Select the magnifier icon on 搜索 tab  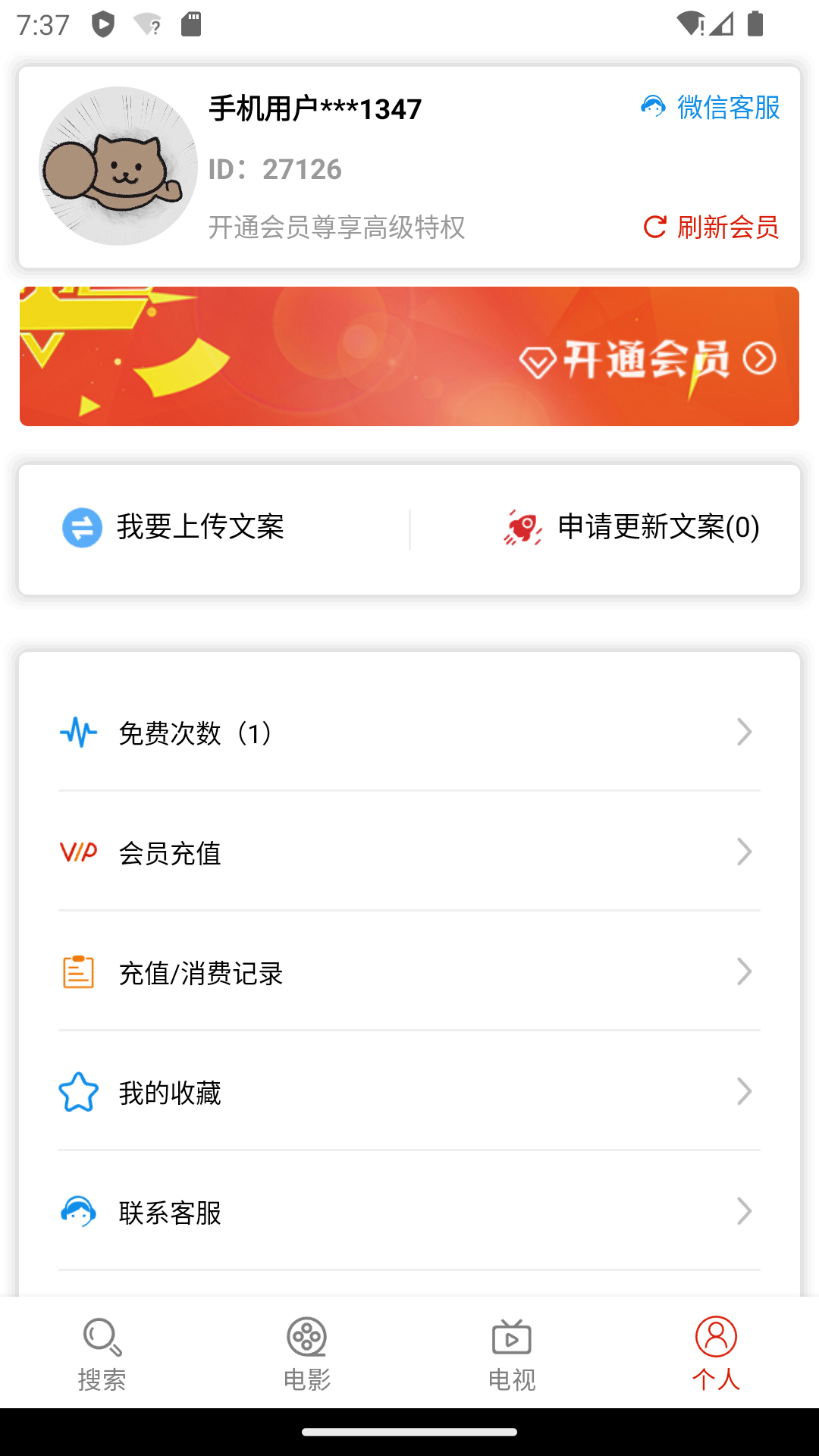(102, 1338)
